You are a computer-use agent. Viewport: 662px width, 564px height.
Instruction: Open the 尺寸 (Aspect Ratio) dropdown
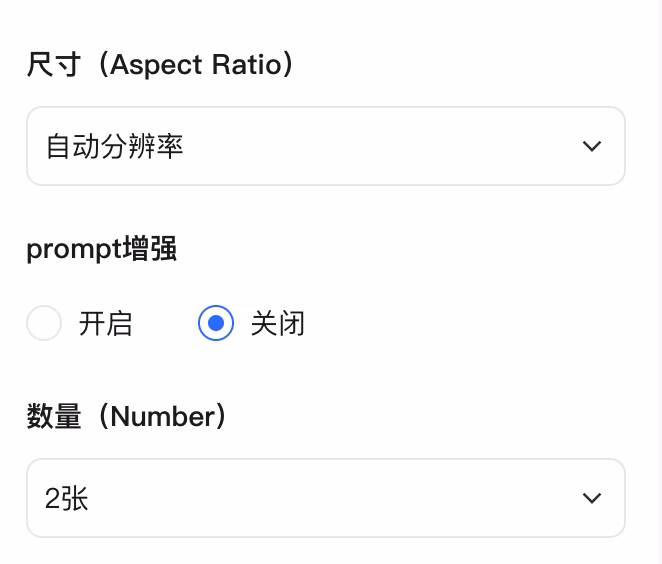pyautogui.click(x=325, y=146)
